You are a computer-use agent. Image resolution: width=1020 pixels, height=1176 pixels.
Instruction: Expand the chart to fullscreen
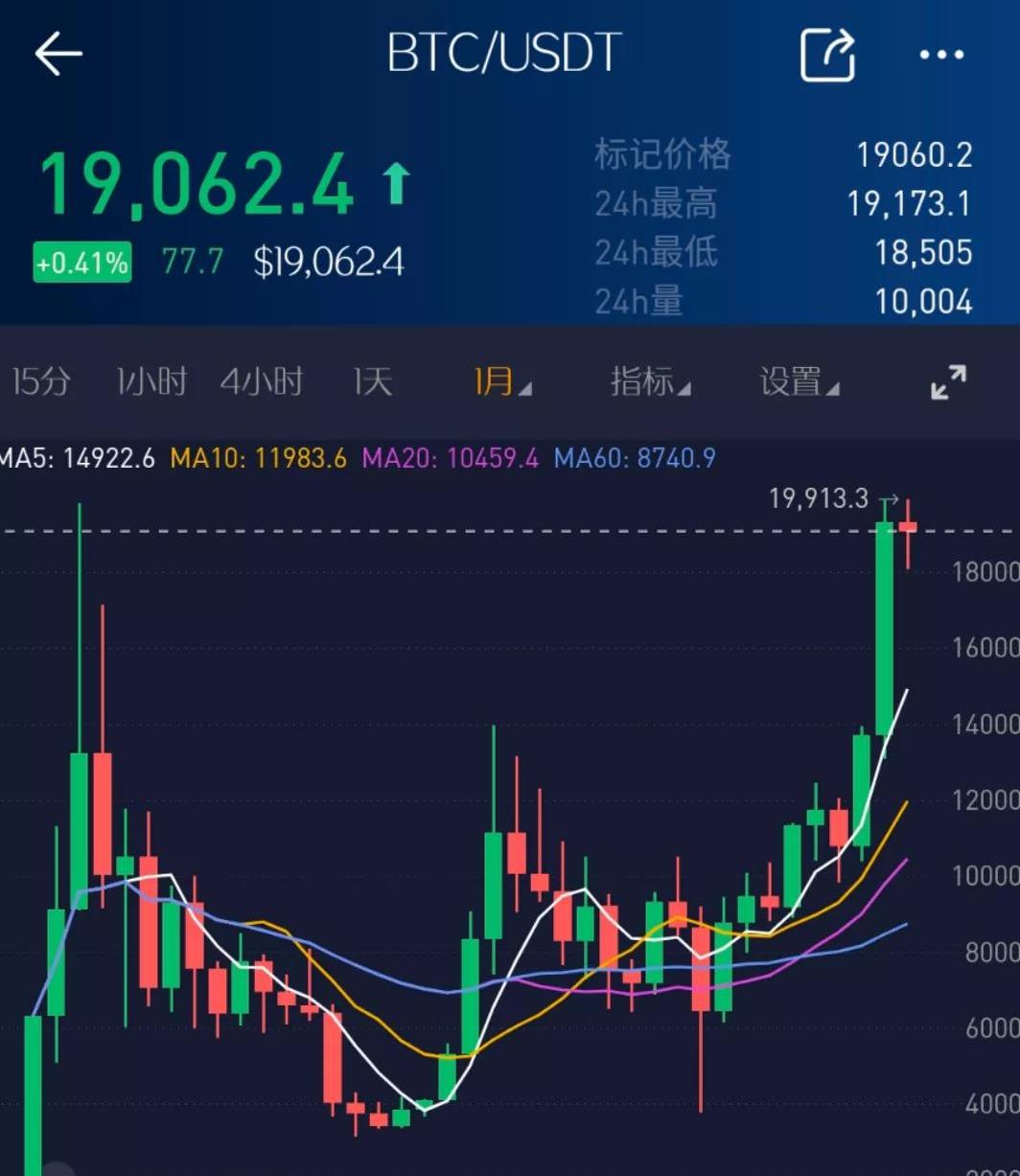[949, 382]
